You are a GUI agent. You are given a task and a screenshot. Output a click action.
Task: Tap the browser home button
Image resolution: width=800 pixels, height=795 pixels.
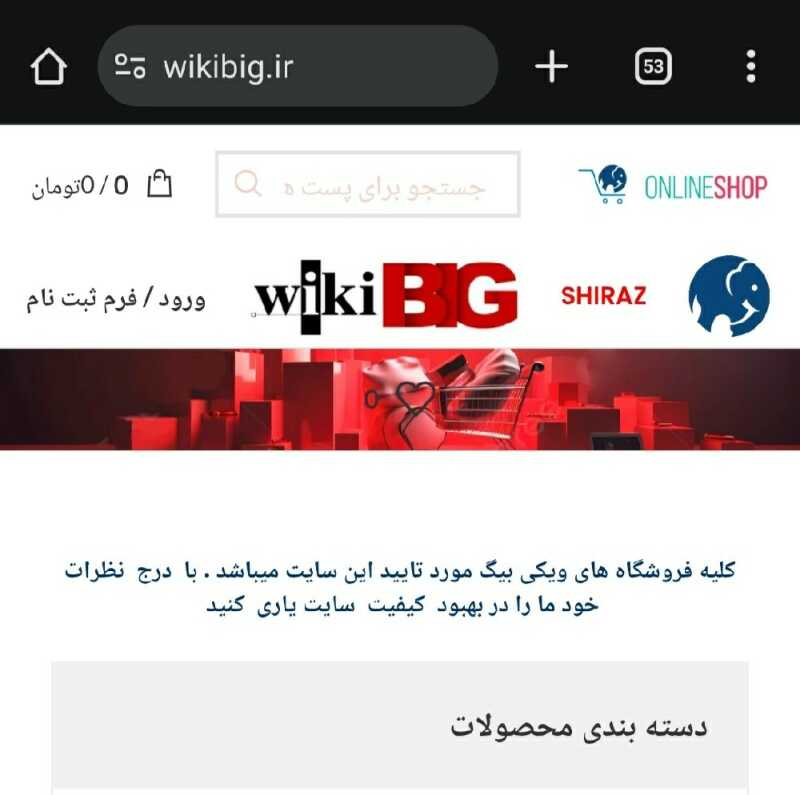(x=48, y=67)
